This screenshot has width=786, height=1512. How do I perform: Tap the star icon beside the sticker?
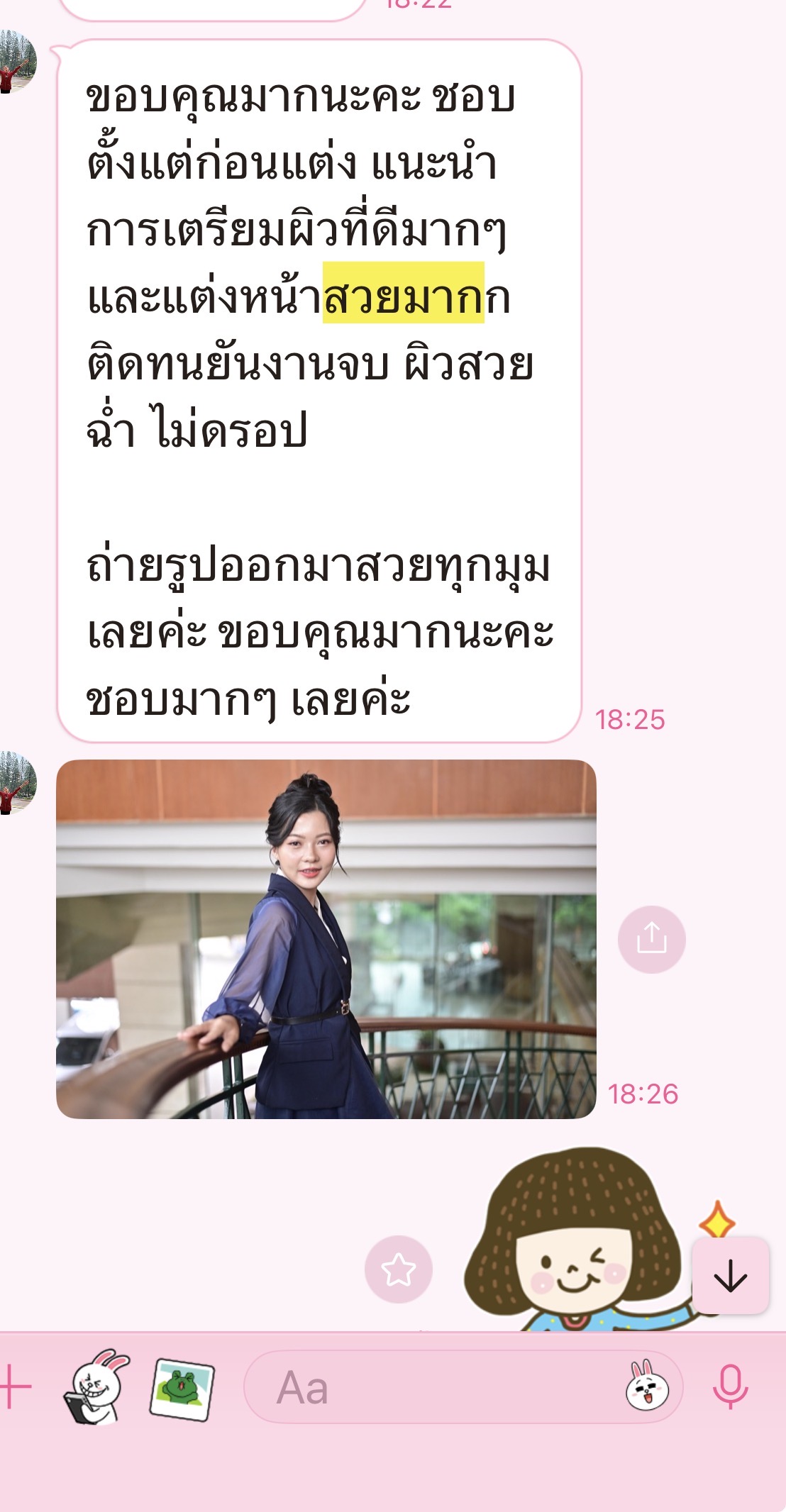tap(398, 1269)
